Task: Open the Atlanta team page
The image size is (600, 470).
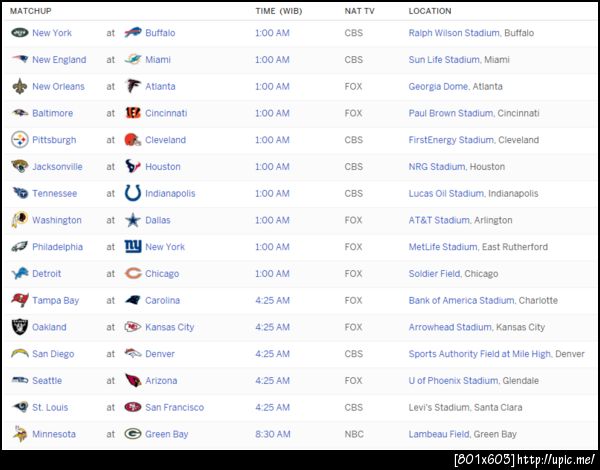Action: 159,87
